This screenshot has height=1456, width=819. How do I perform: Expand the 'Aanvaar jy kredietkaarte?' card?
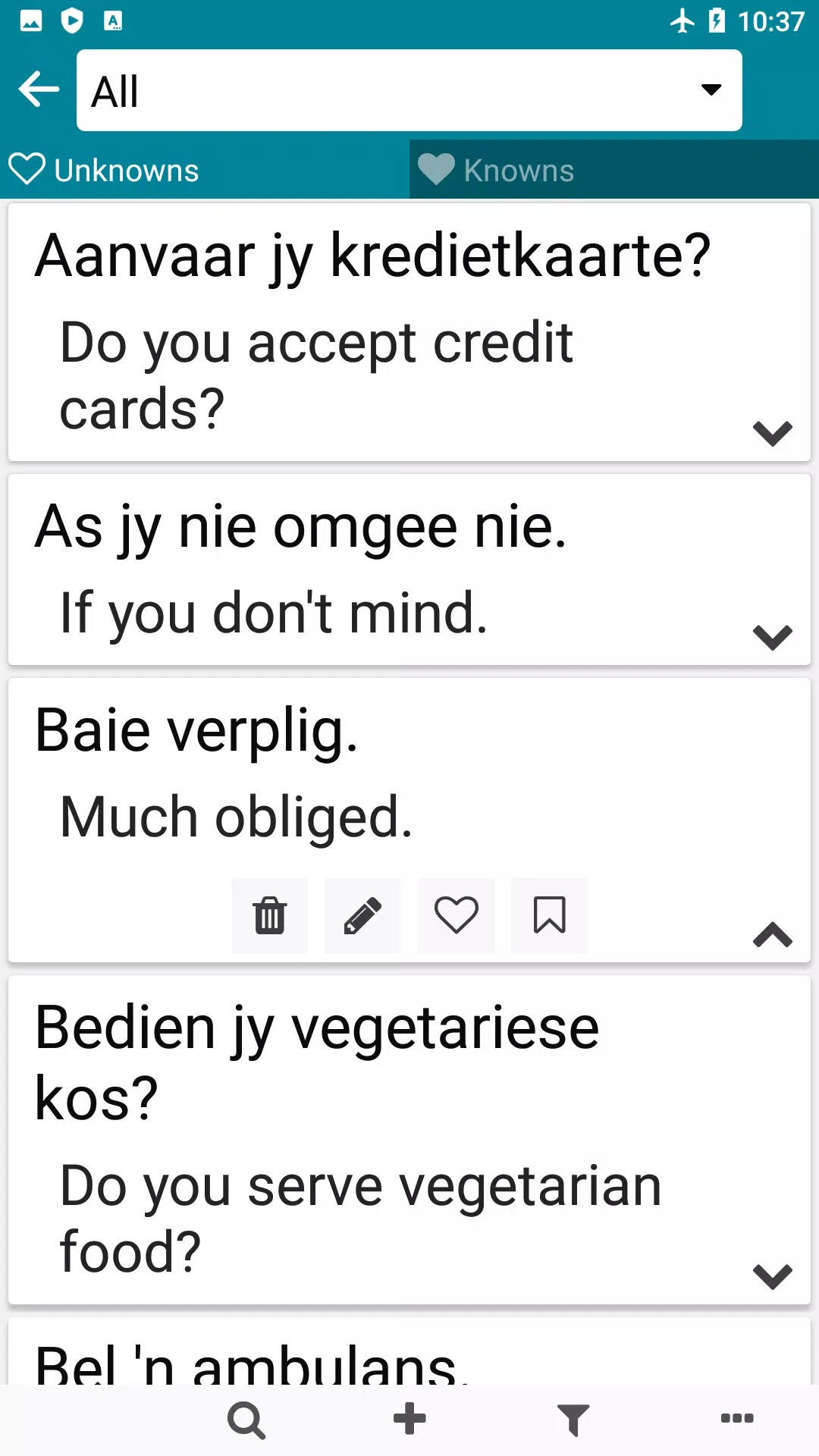772,433
